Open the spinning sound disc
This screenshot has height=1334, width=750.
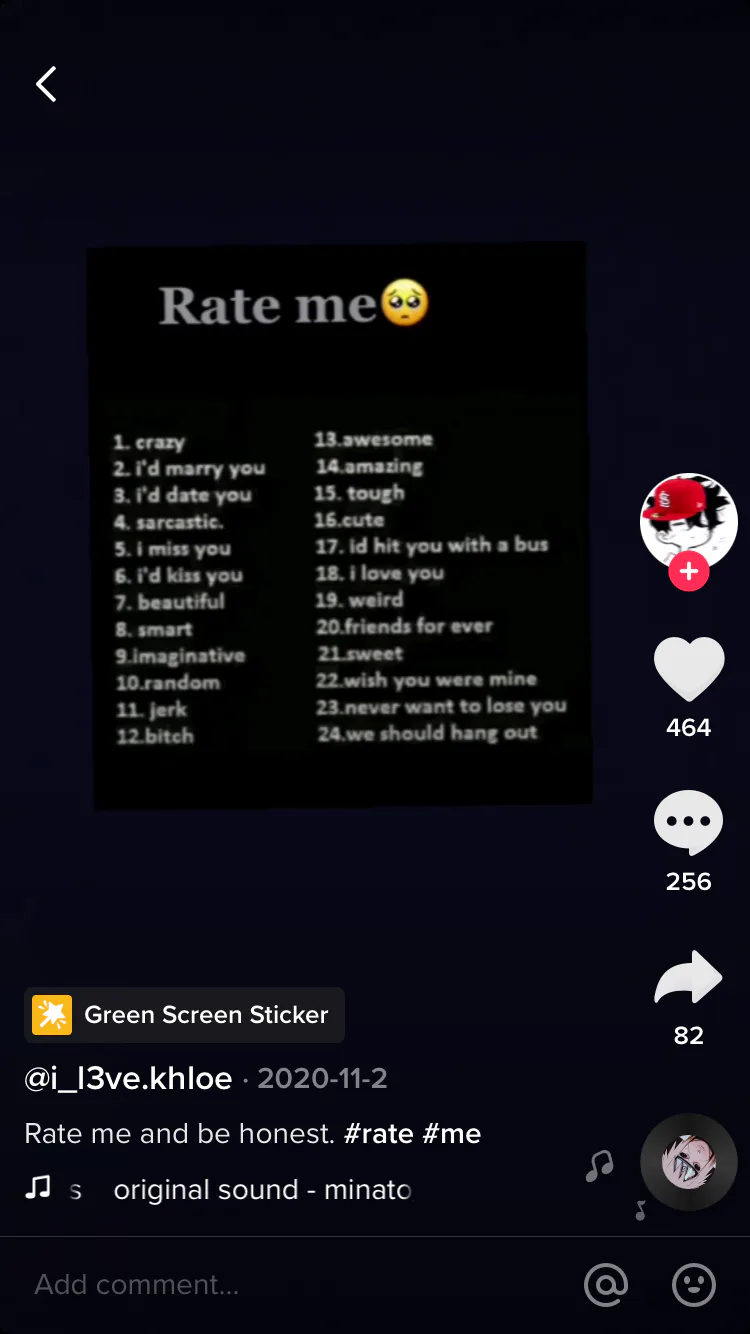point(689,1162)
